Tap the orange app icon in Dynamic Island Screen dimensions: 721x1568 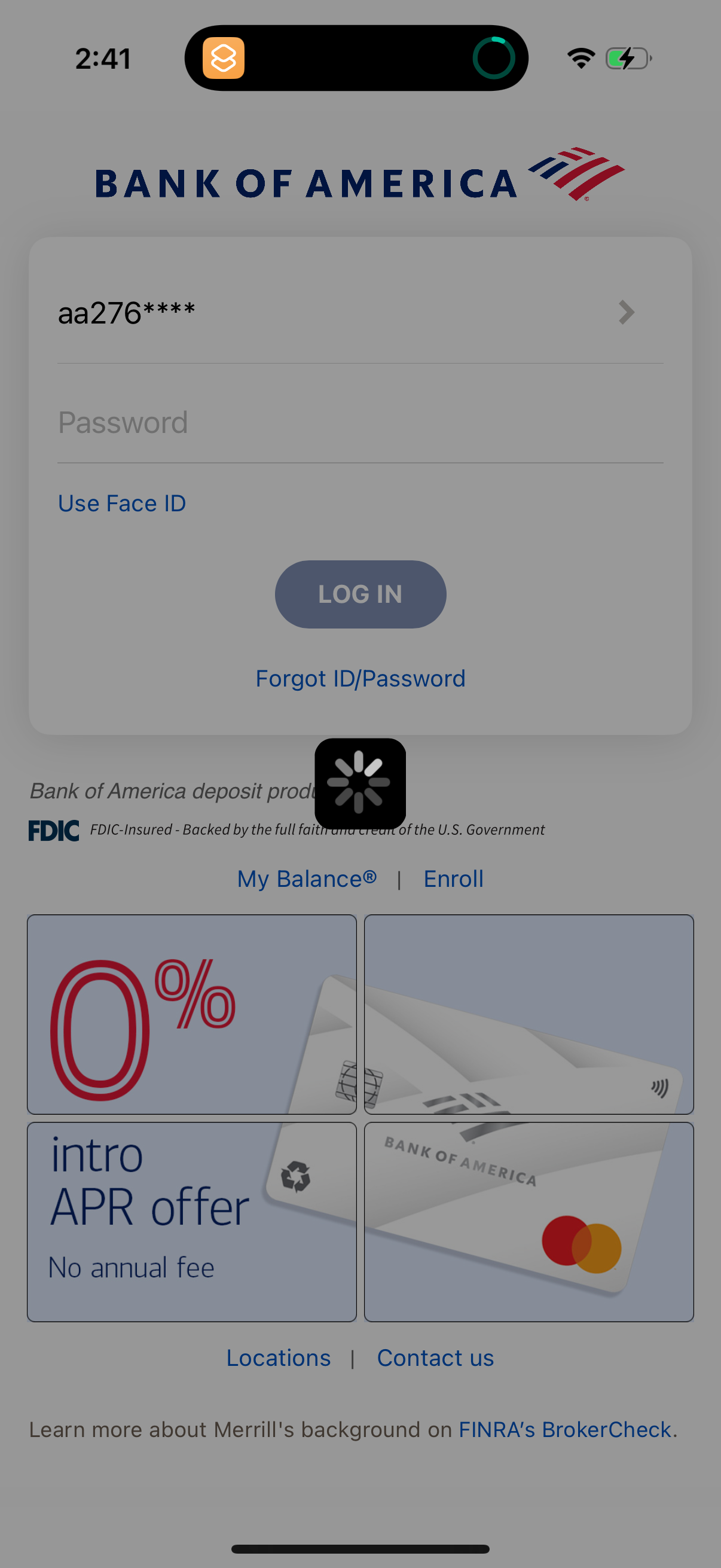tap(225, 59)
